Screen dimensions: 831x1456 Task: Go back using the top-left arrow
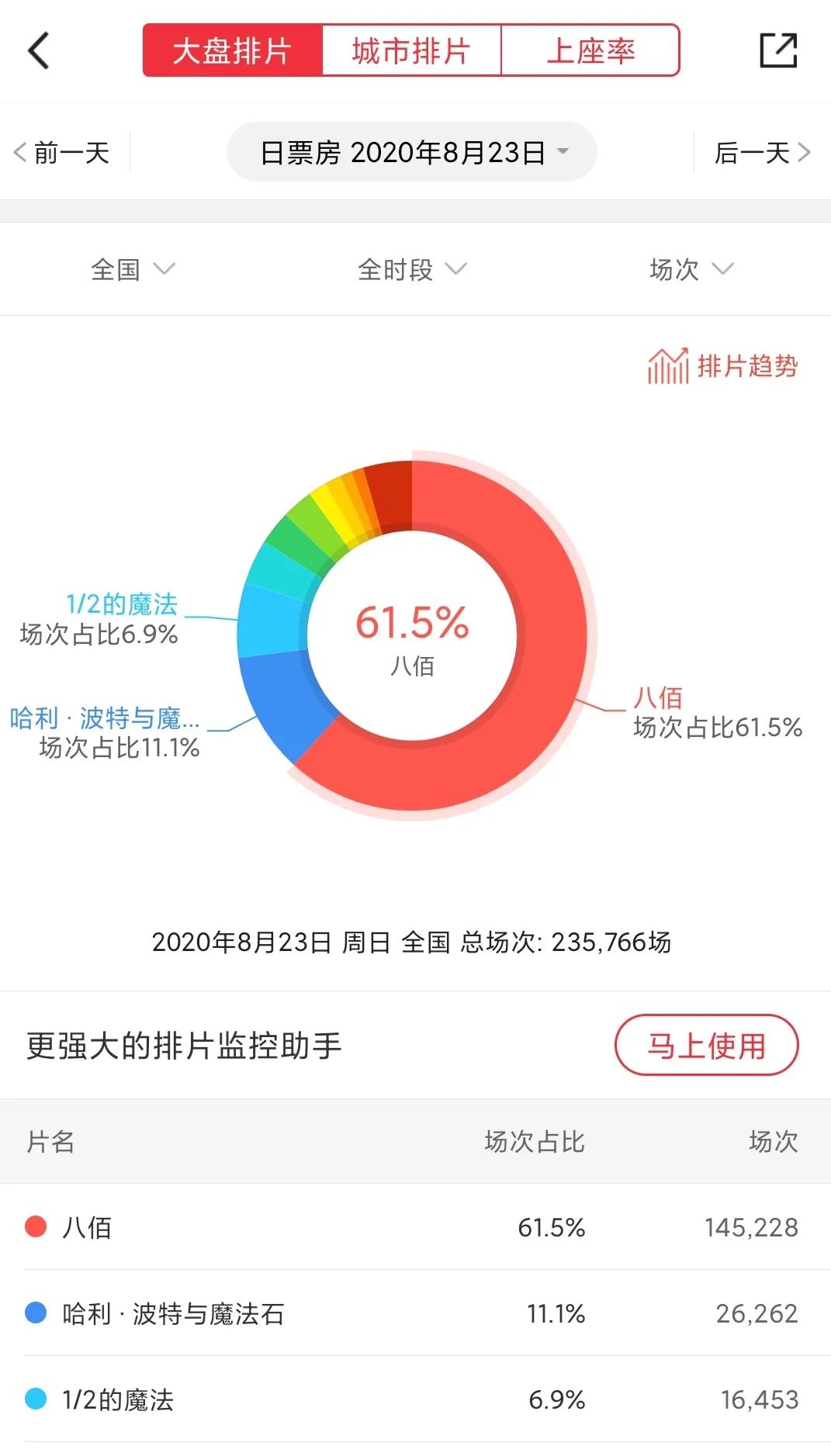coord(39,51)
